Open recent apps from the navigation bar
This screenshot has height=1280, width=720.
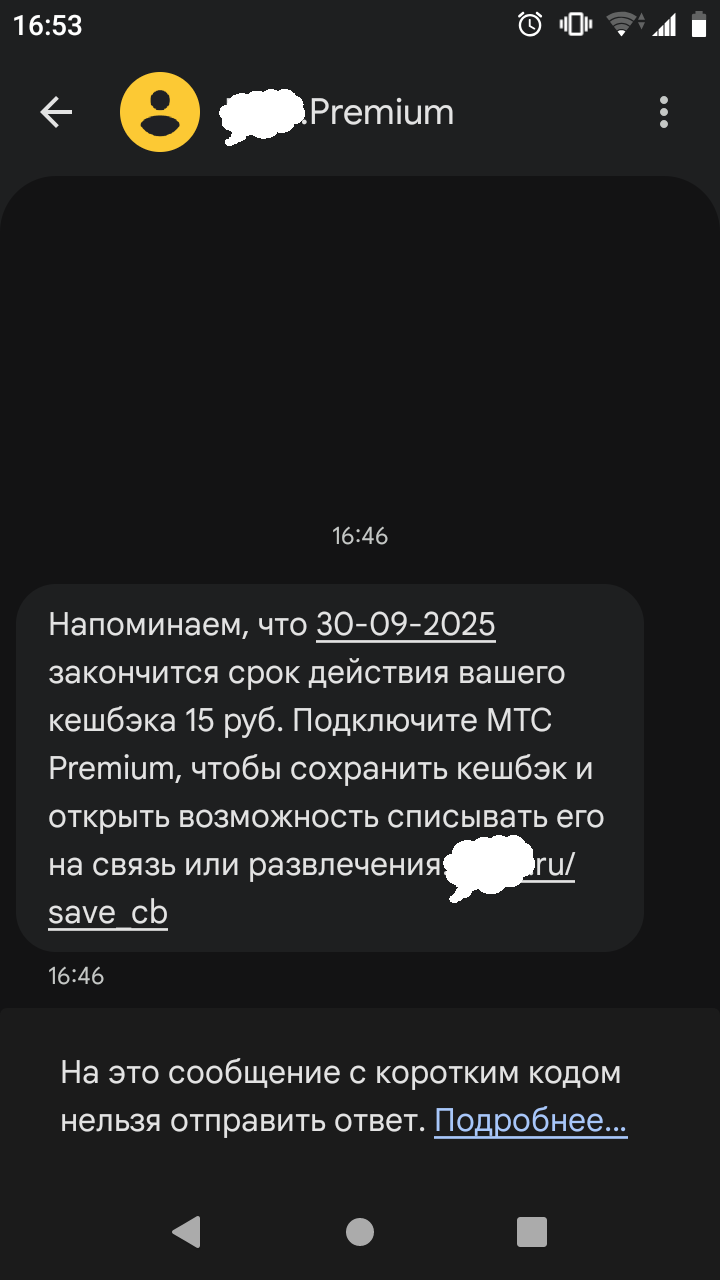pyautogui.click(x=532, y=1231)
